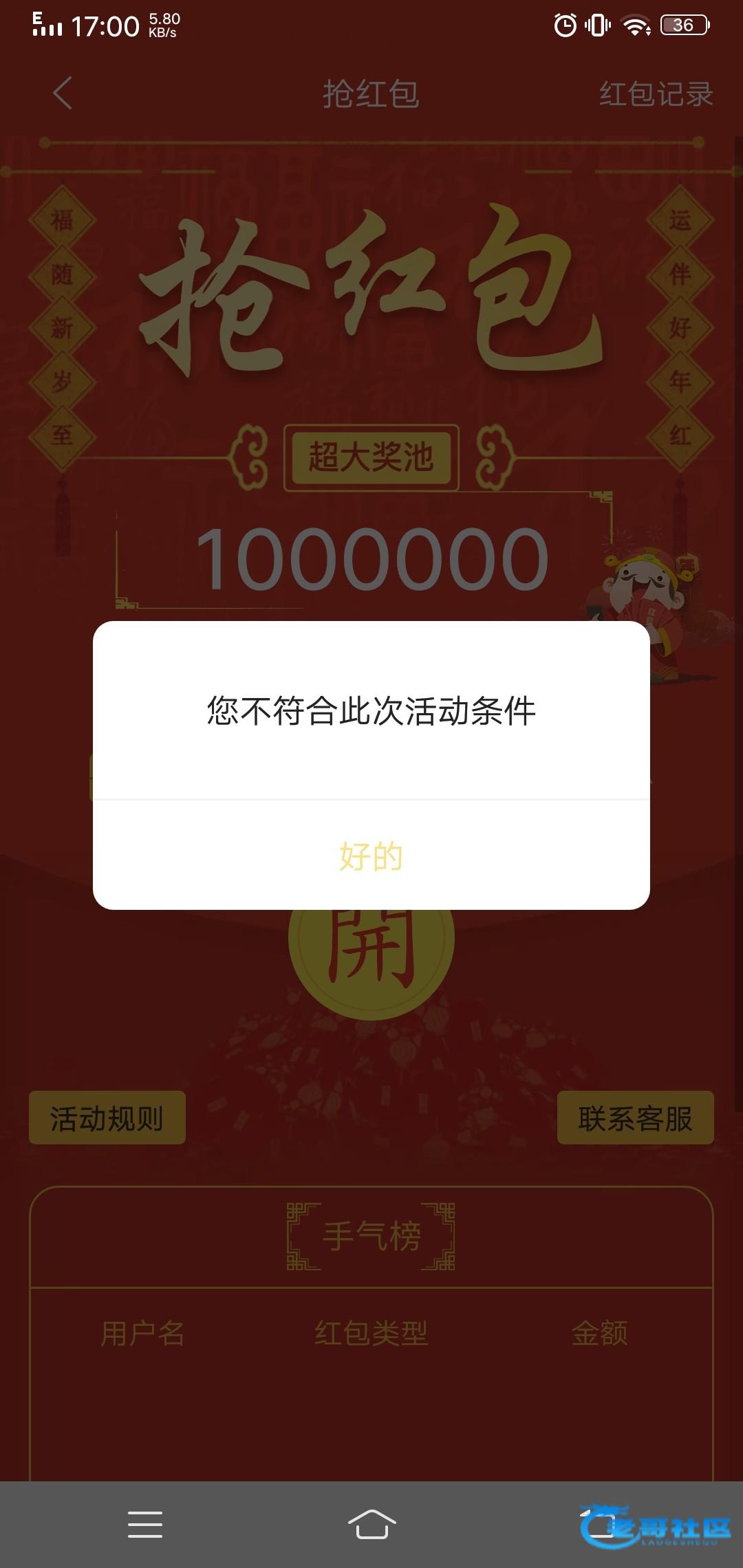Image resolution: width=743 pixels, height=1568 pixels.
Task: View 活动规则 activity rules
Action: coord(107,1118)
